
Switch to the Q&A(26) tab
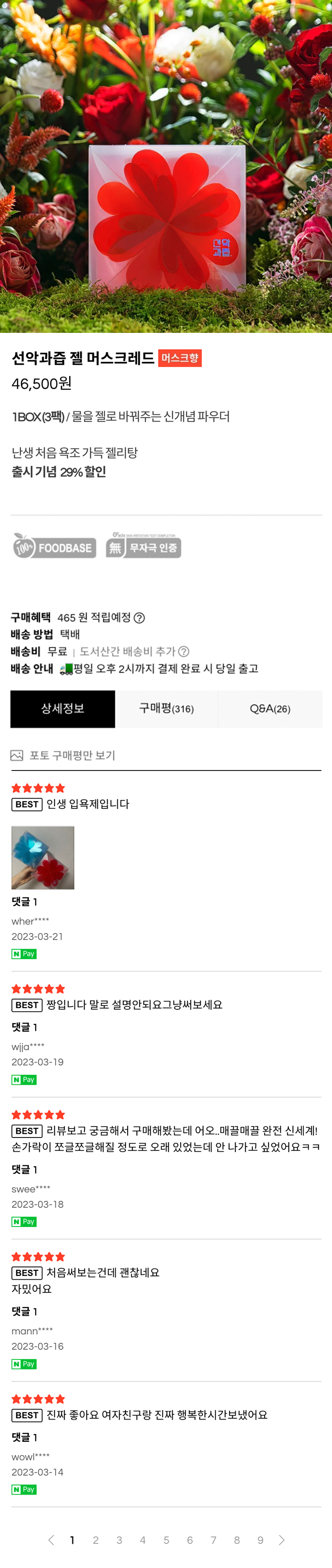[270, 708]
